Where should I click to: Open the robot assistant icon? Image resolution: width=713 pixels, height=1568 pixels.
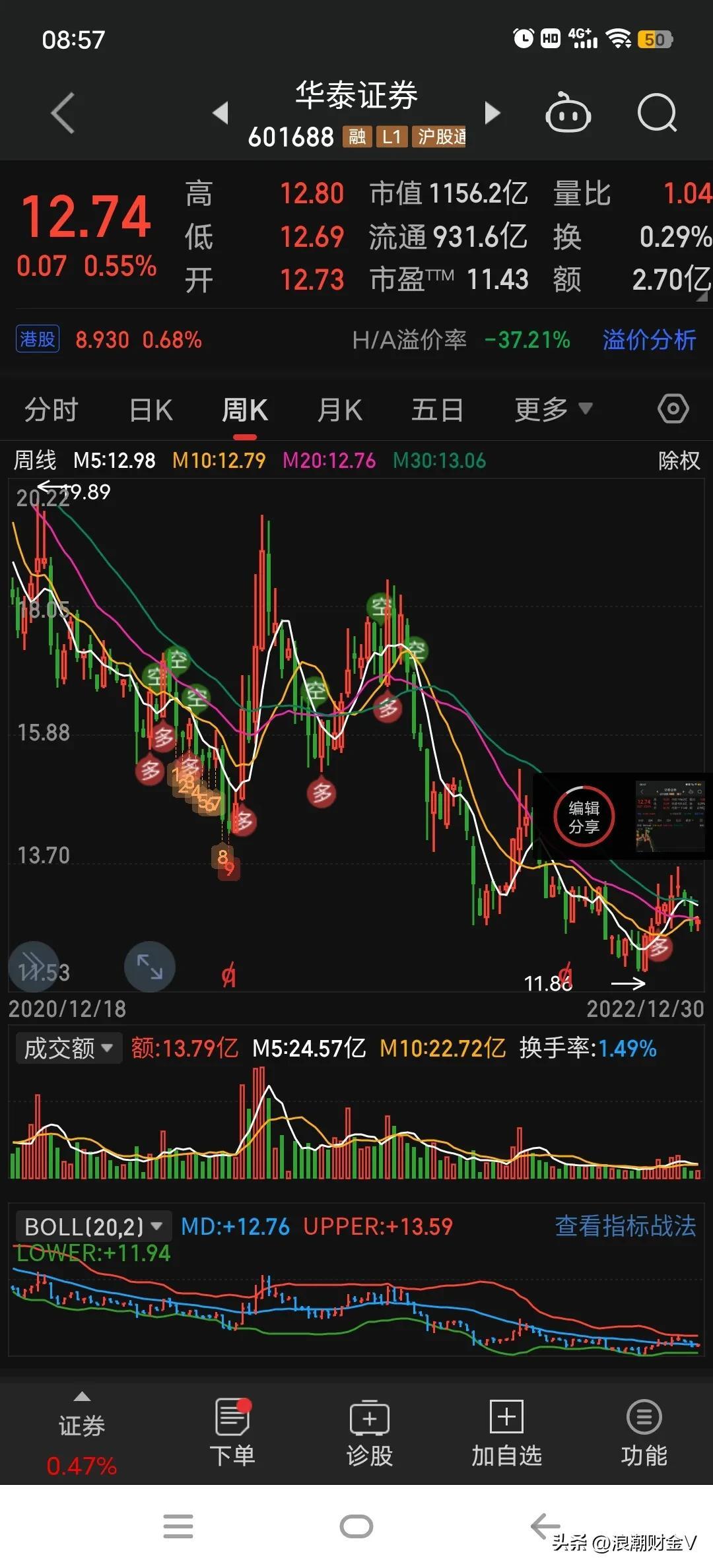pyautogui.click(x=567, y=114)
